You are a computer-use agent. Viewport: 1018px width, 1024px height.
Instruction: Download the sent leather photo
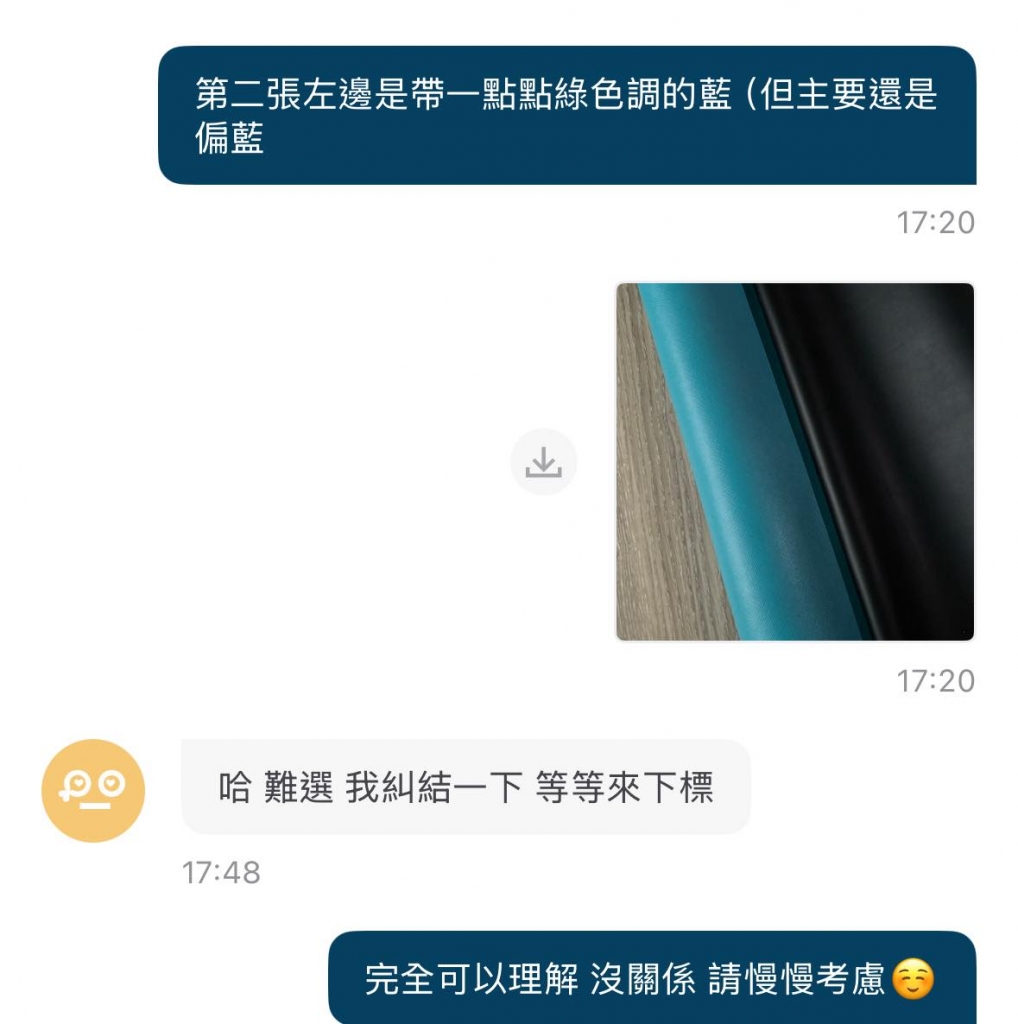pos(543,462)
